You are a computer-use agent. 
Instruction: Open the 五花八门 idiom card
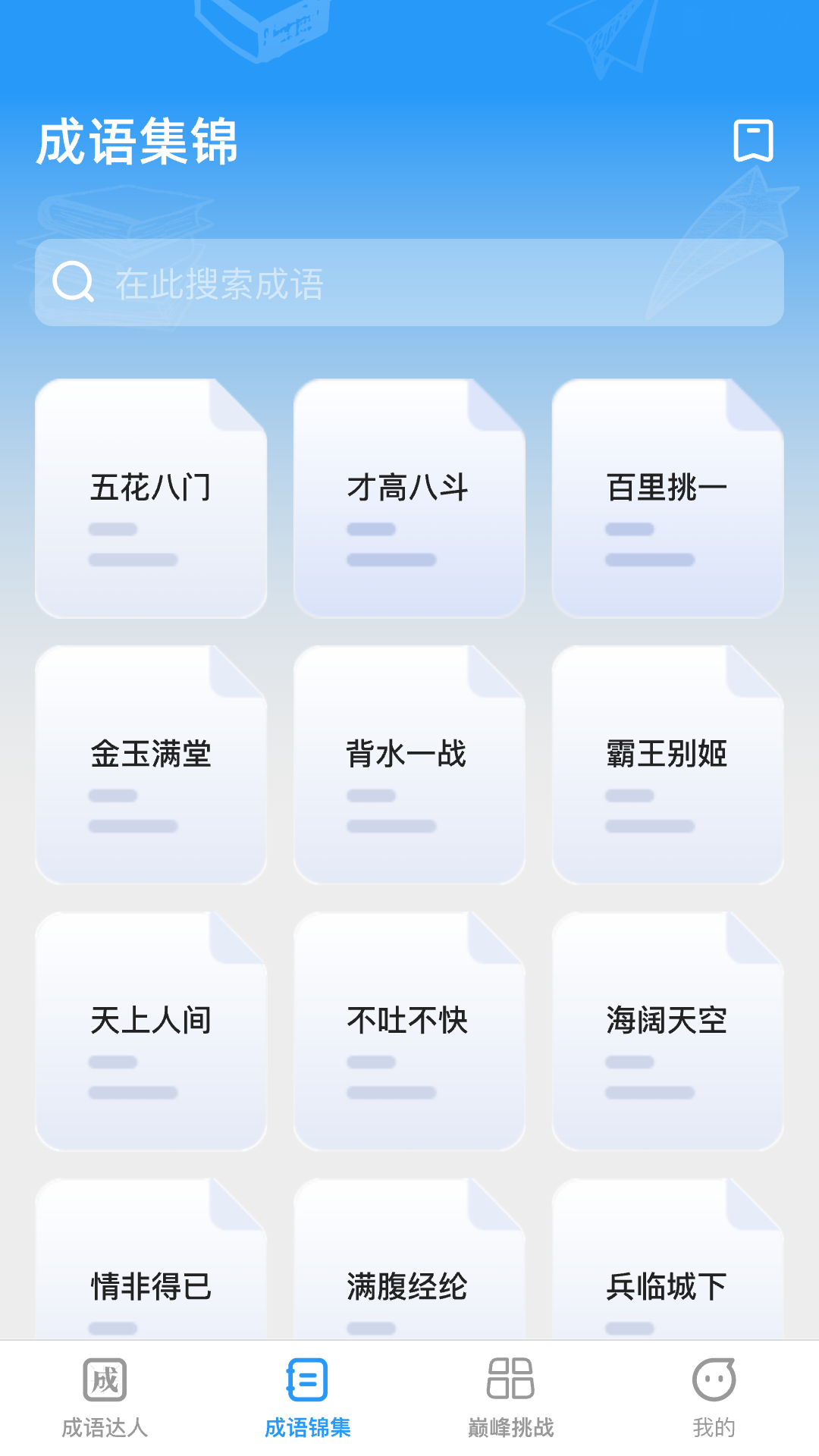coord(151,498)
